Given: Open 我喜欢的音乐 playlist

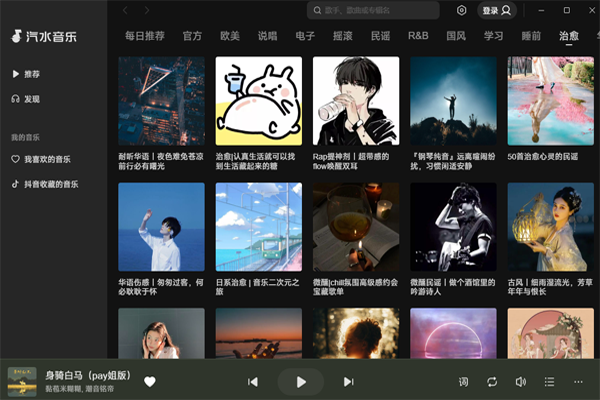Looking at the screenshot, I should click(x=40, y=159).
